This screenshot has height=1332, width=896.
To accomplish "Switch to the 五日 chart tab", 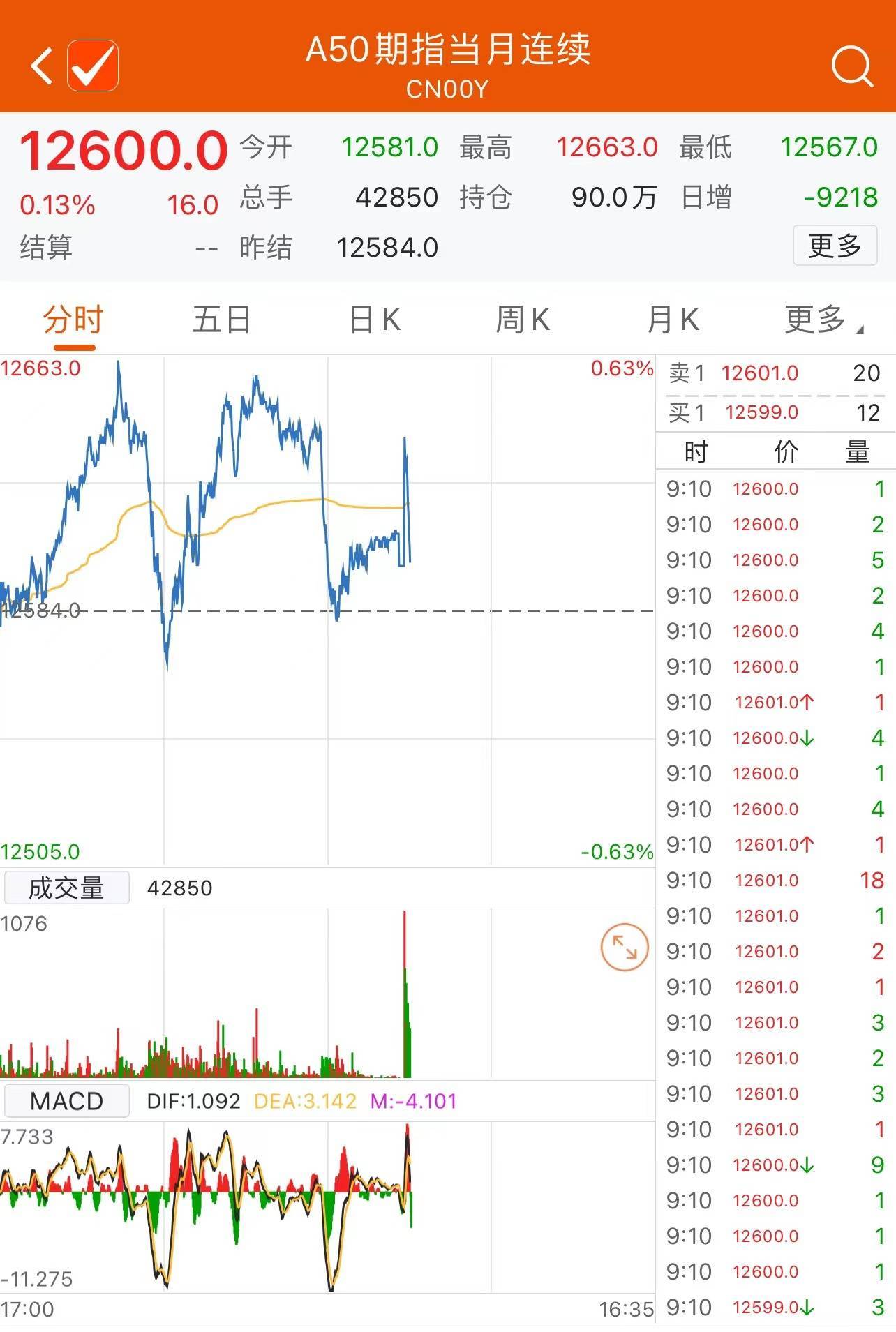I will click(x=221, y=320).
